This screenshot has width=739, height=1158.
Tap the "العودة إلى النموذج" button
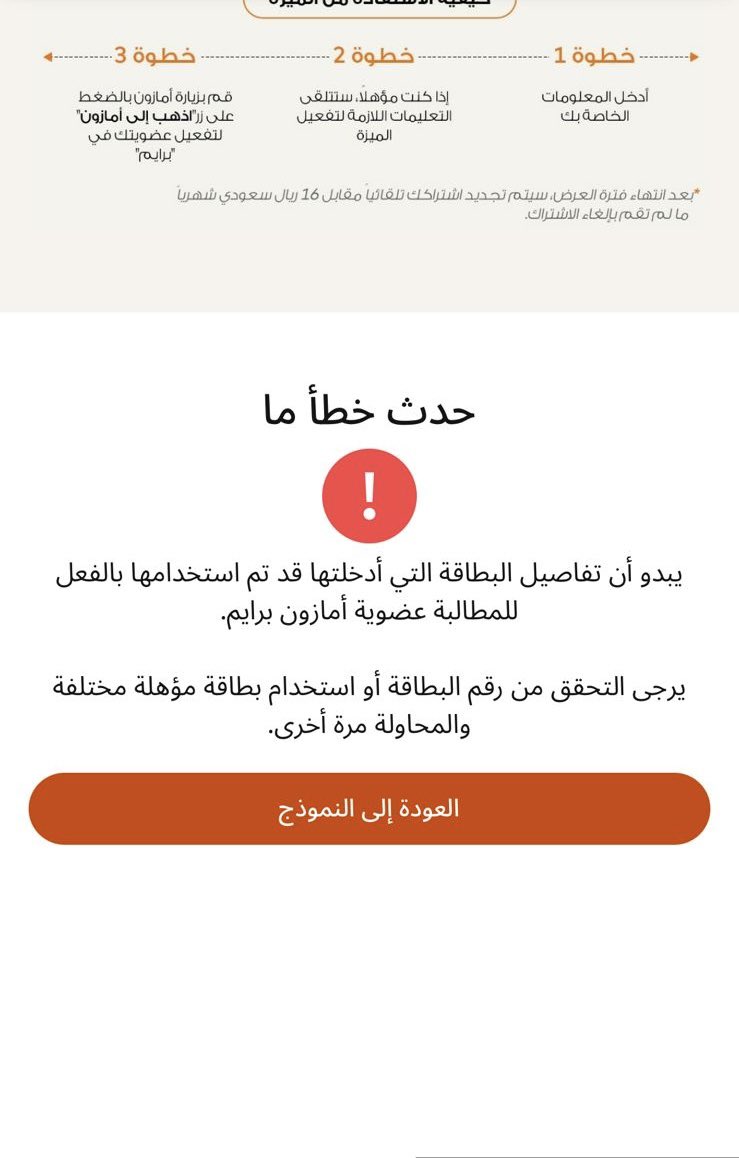[x=369, y=808]
